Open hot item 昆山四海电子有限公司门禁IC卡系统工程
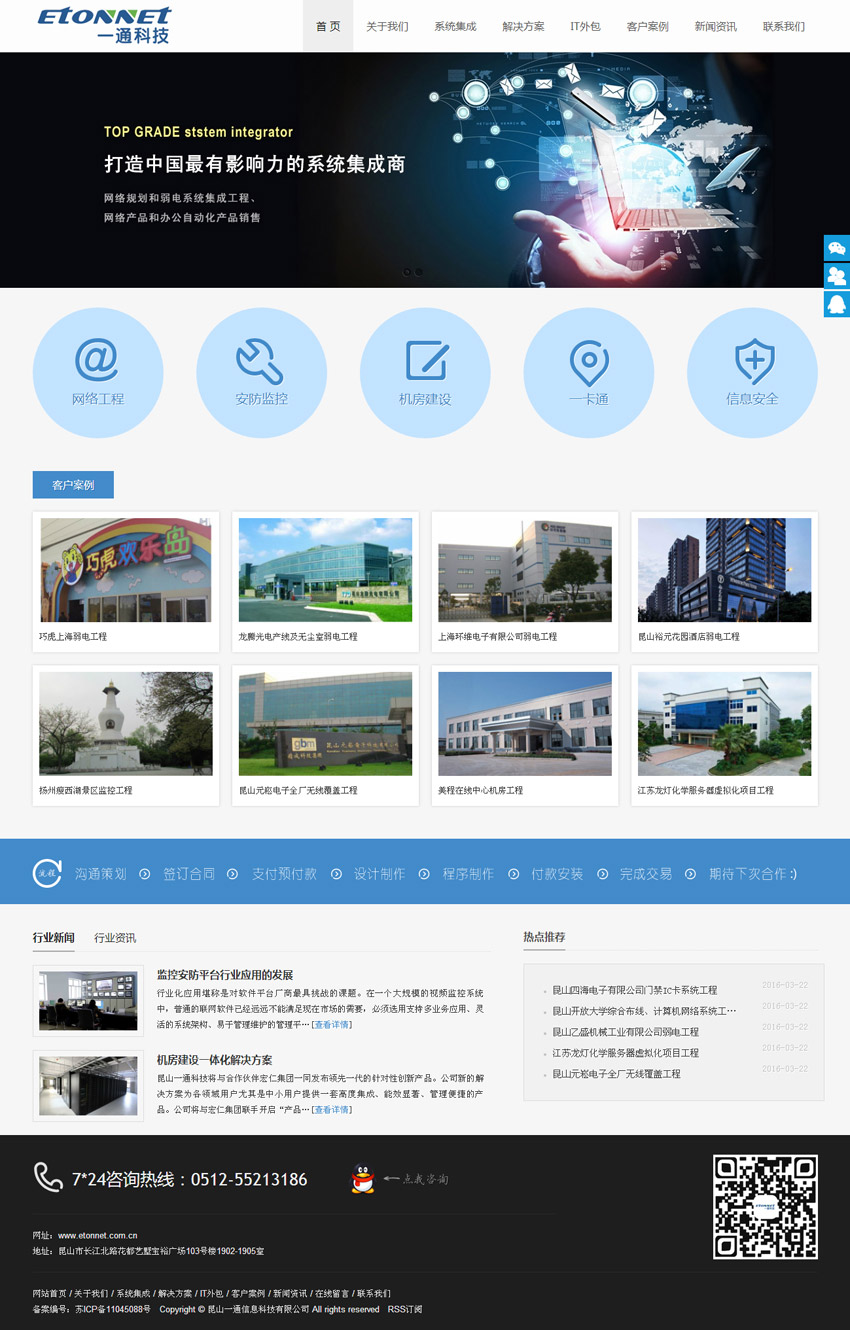 pyautogui.click(x=634, y=990)
